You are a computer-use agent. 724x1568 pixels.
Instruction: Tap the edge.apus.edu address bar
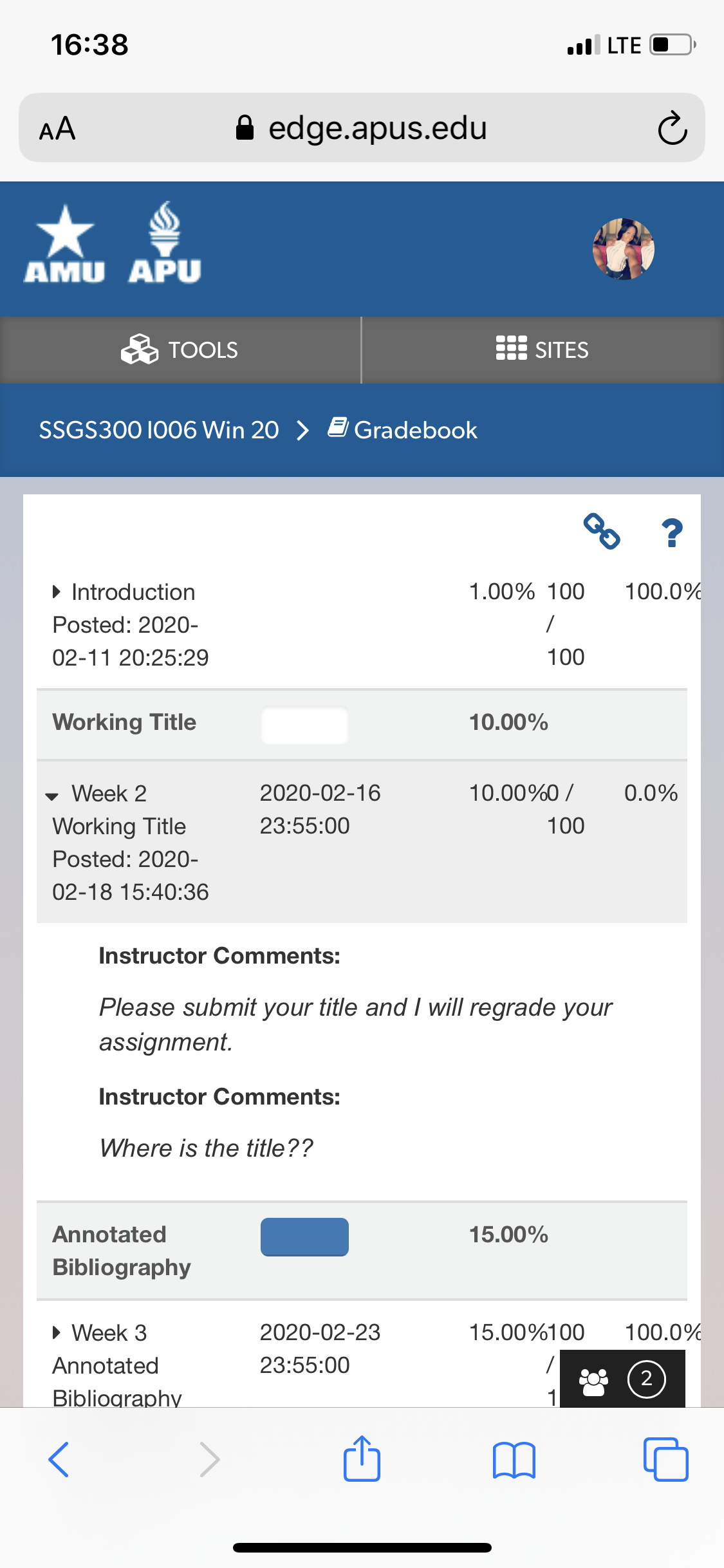pos(362,127)
